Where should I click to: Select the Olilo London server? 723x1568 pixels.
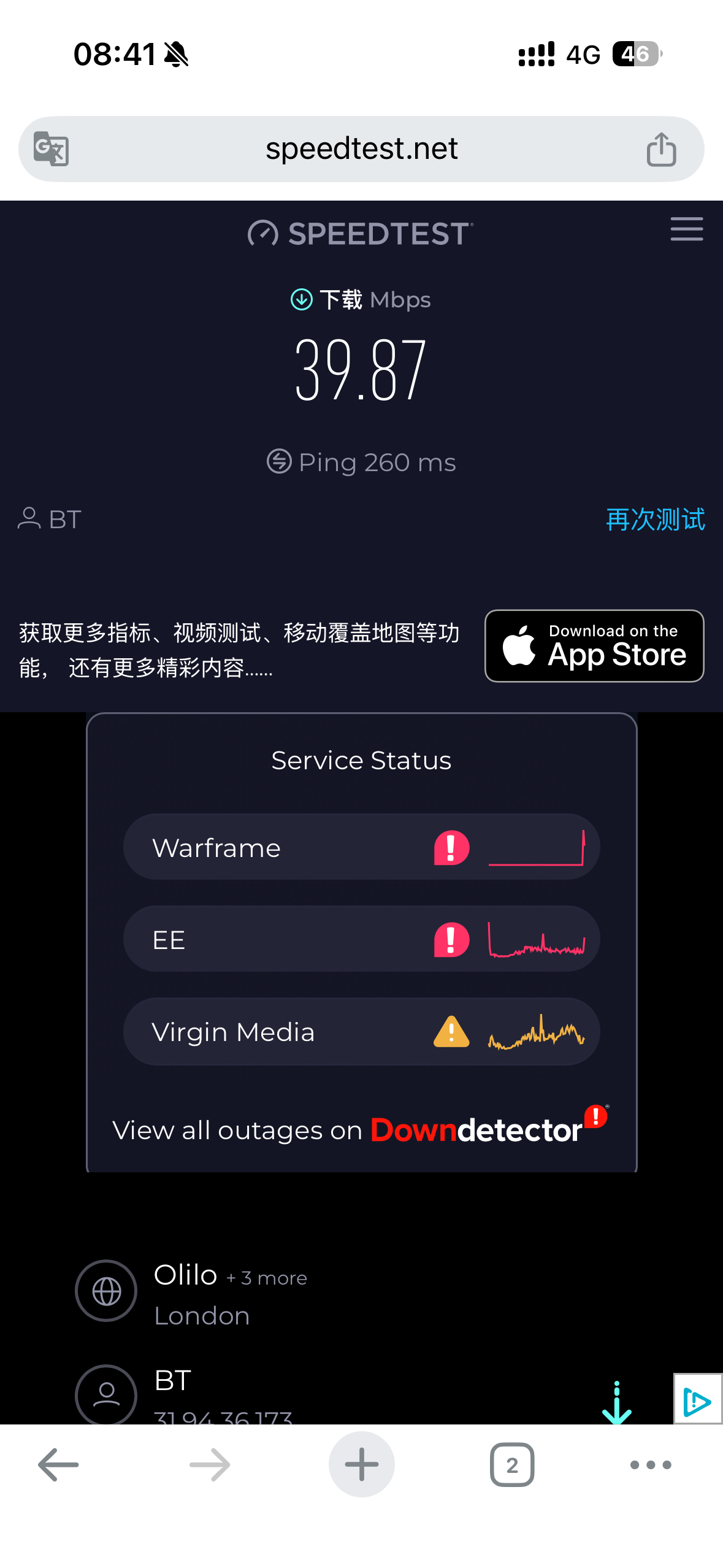pos(202,1293)
